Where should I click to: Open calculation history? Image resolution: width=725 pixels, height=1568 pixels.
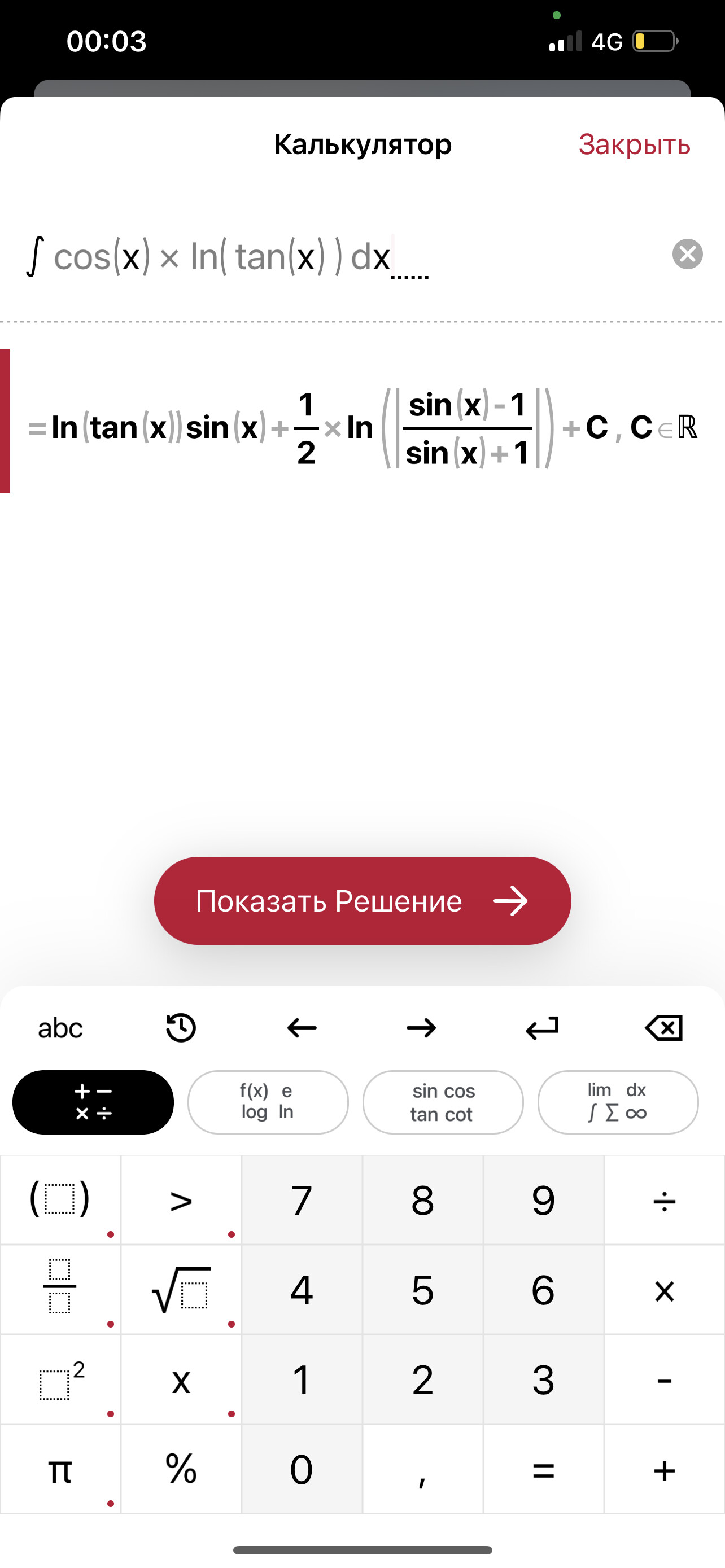pos(181,1028)
